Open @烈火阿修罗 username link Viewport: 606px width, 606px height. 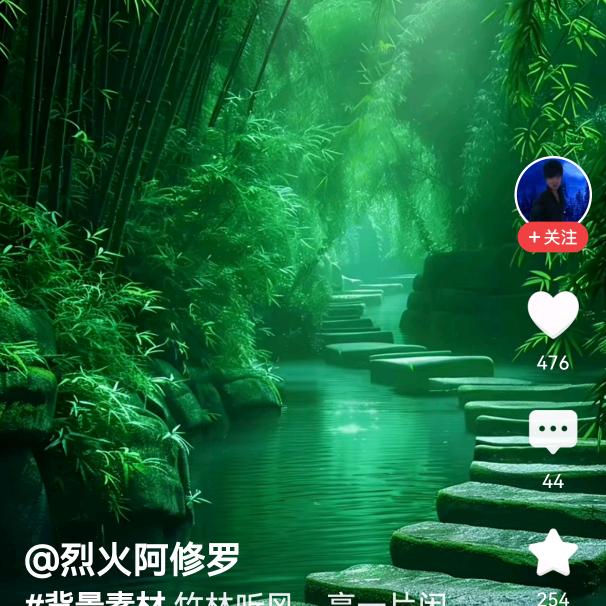point(132,560)
